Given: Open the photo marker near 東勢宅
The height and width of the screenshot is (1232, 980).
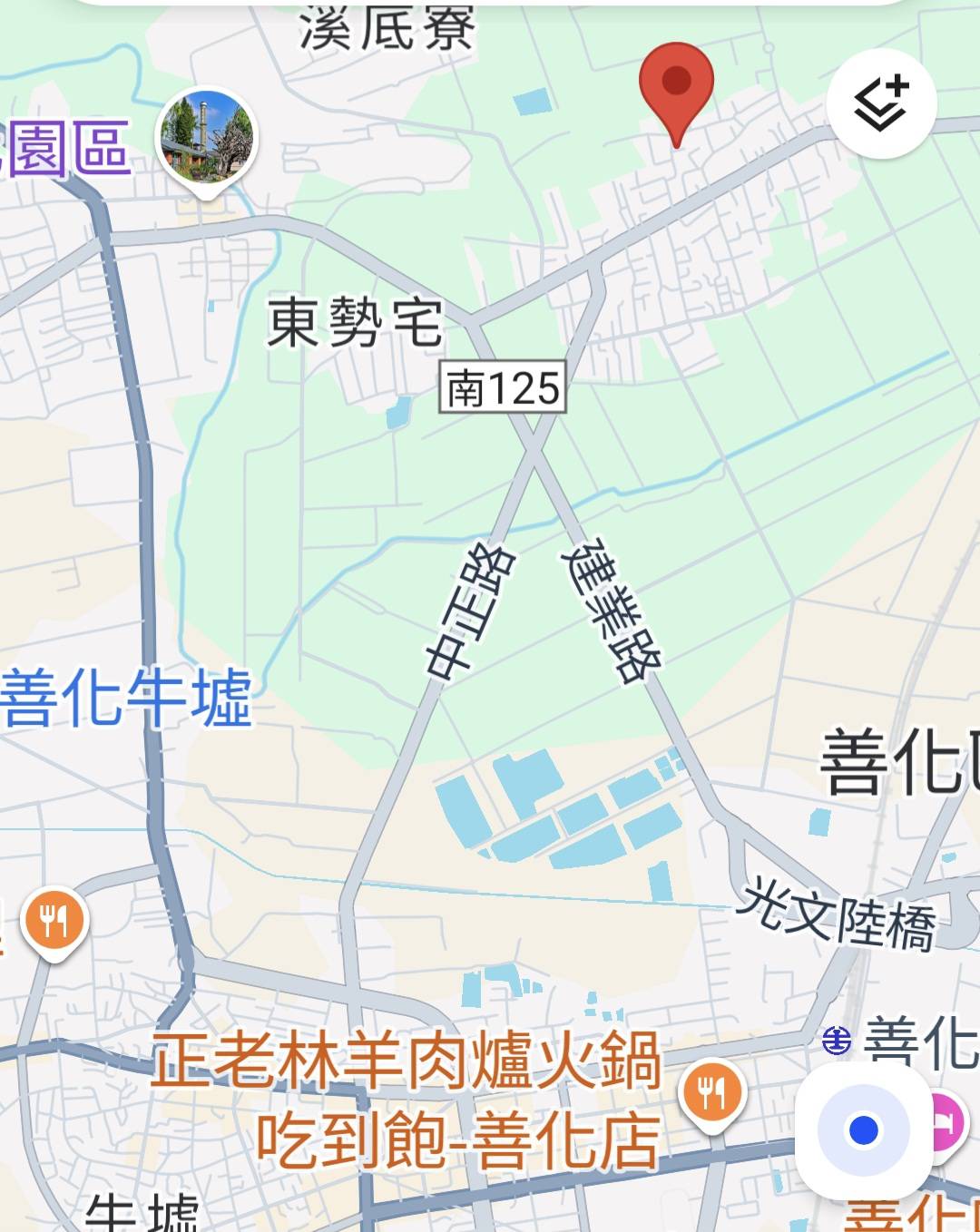Looking at the screenshot, I should (x=208, y=140).
